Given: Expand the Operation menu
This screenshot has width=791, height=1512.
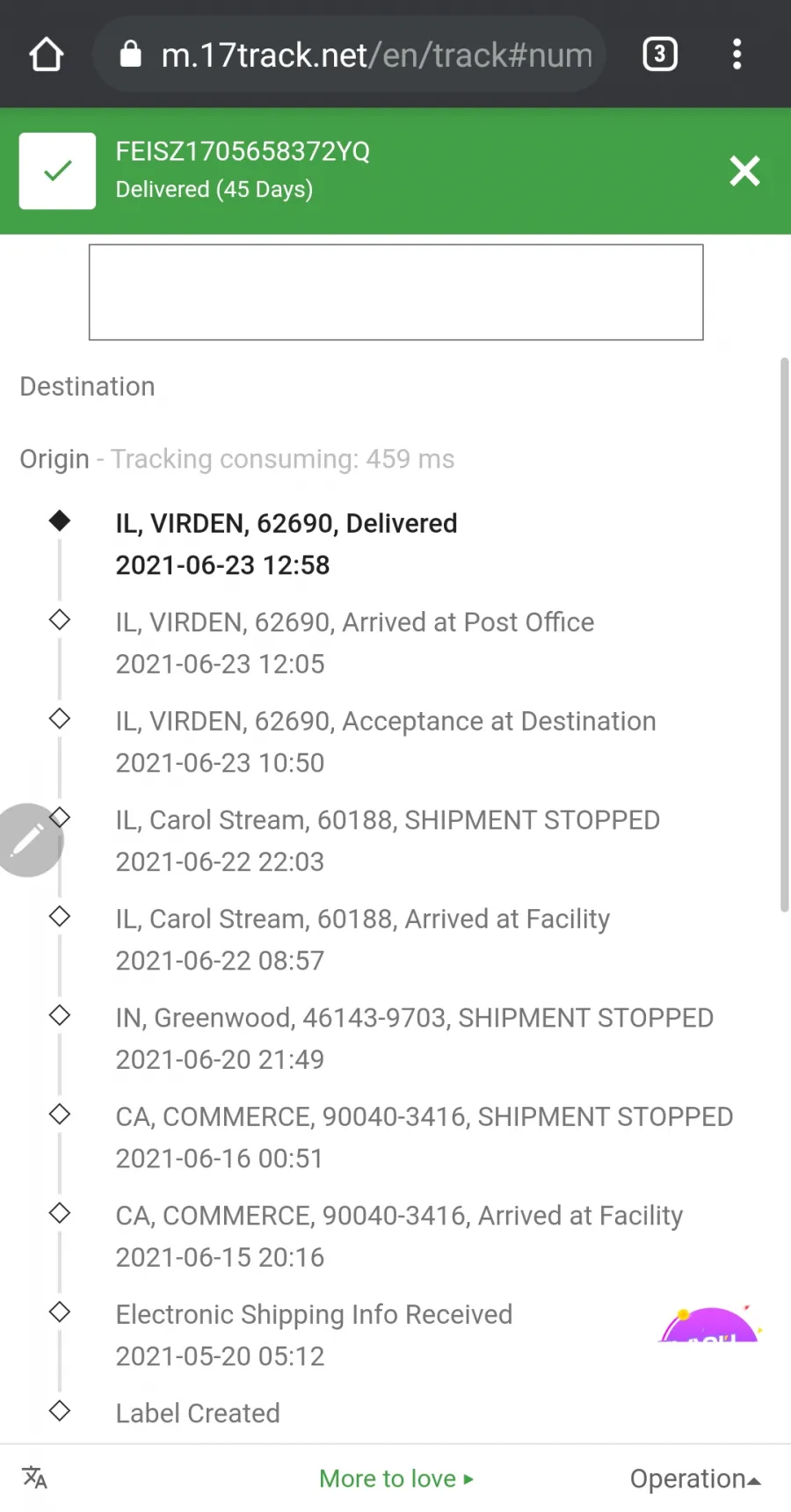Looking at the screenshot, I should (x=695, y=1479).
